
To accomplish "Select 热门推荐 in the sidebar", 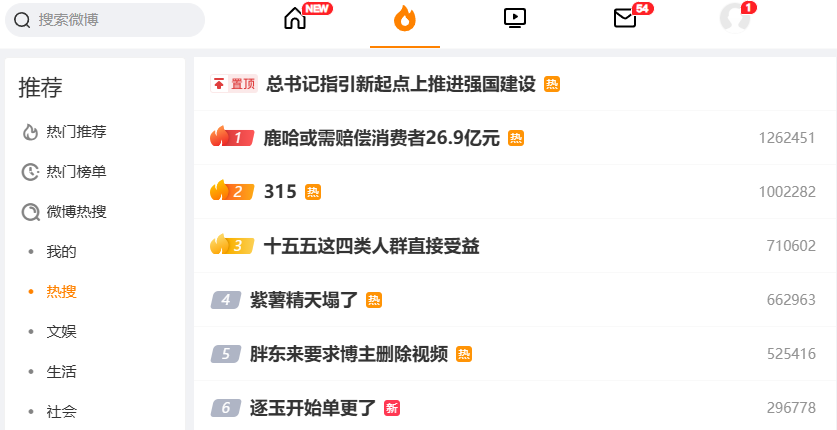I will pyautogui.click(x=76, y=132).
